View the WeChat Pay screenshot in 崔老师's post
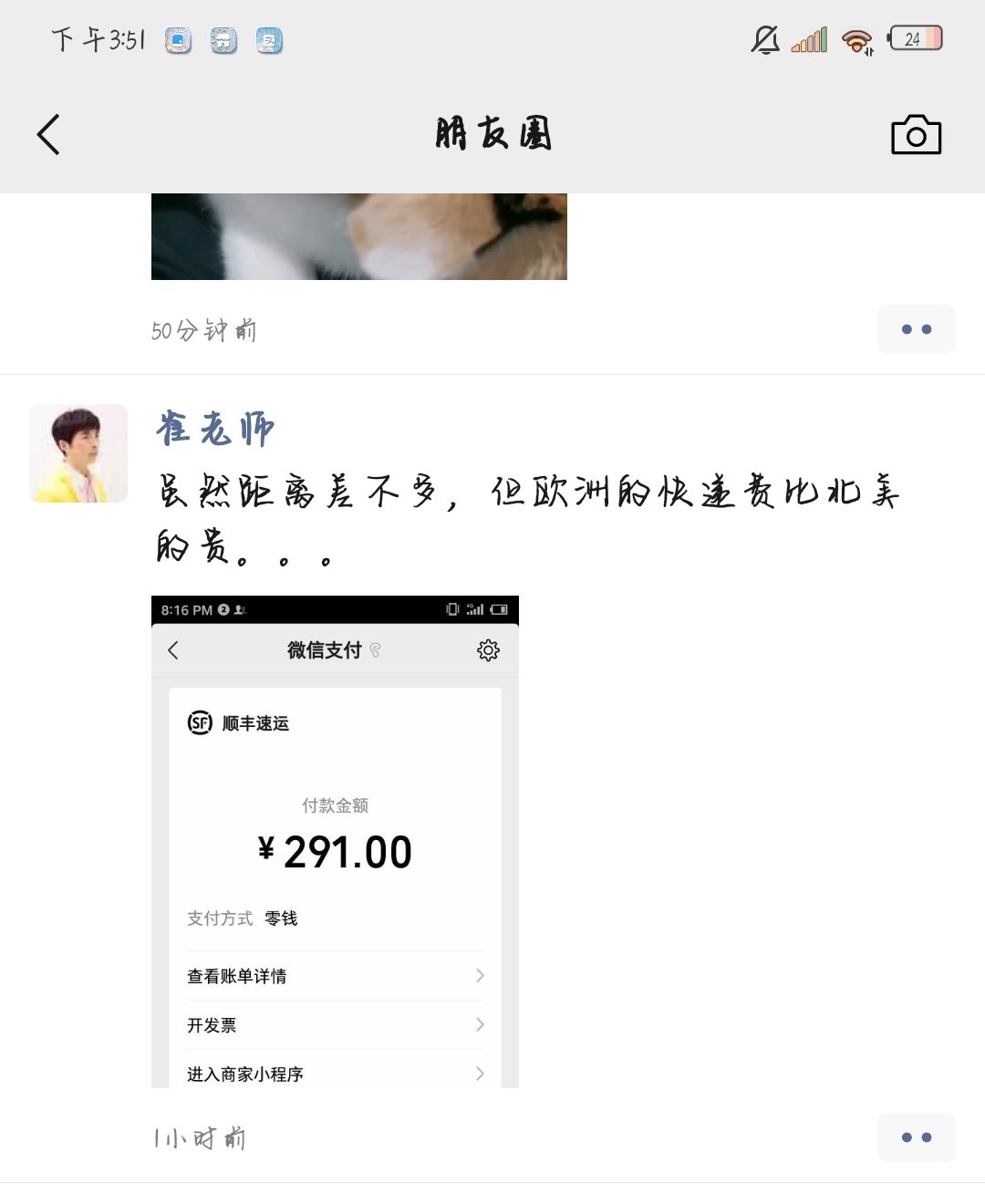Screen dimensions: 985x1204 (x=335, y=841)
